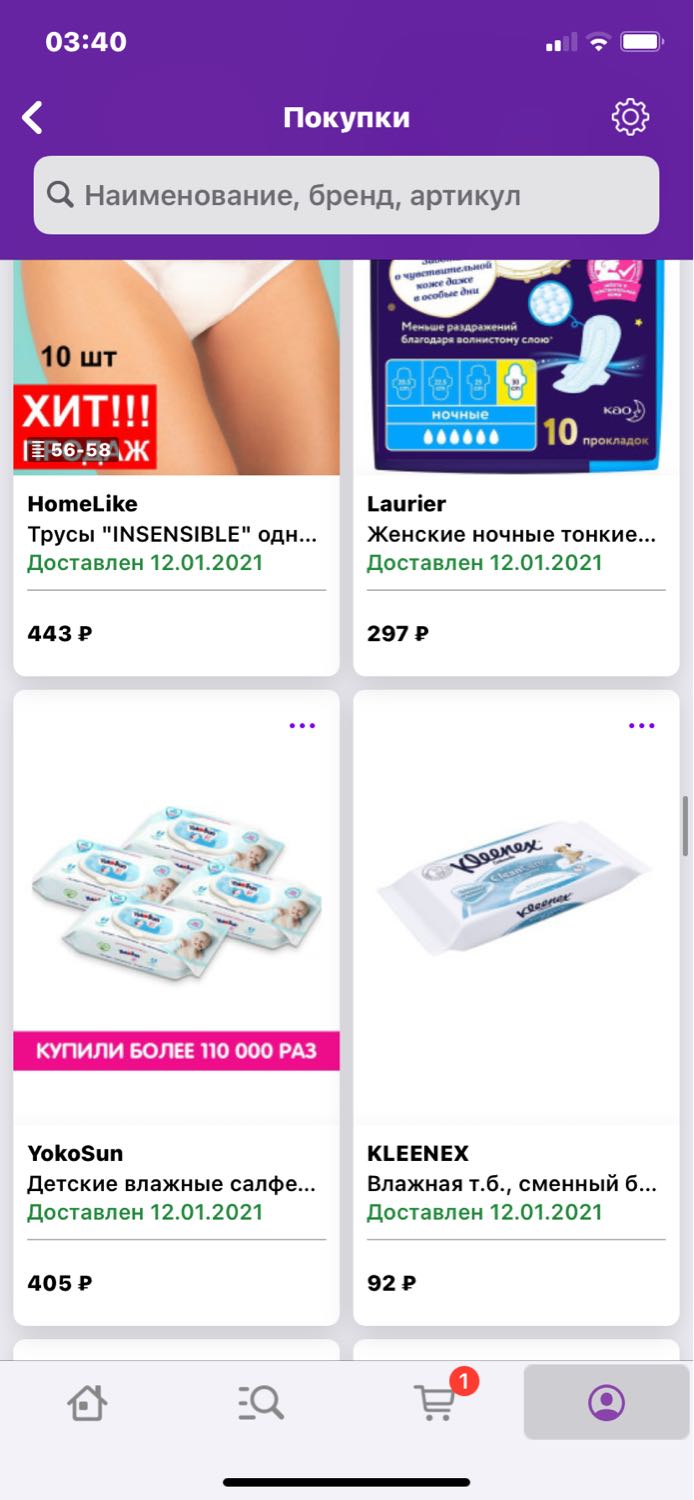
Task: Go back from the Покупки screen
Action: 33,118
